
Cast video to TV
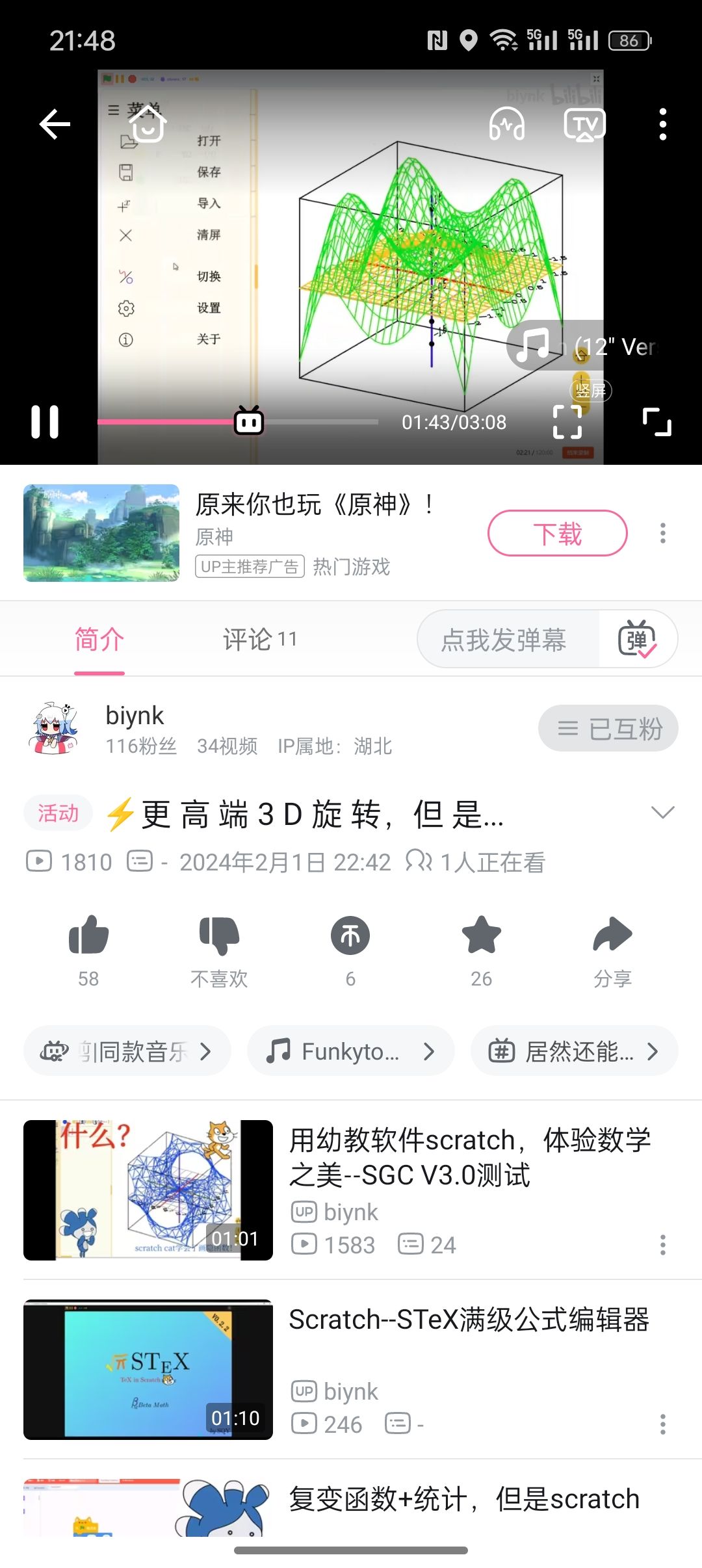click(x=584, y=124)
